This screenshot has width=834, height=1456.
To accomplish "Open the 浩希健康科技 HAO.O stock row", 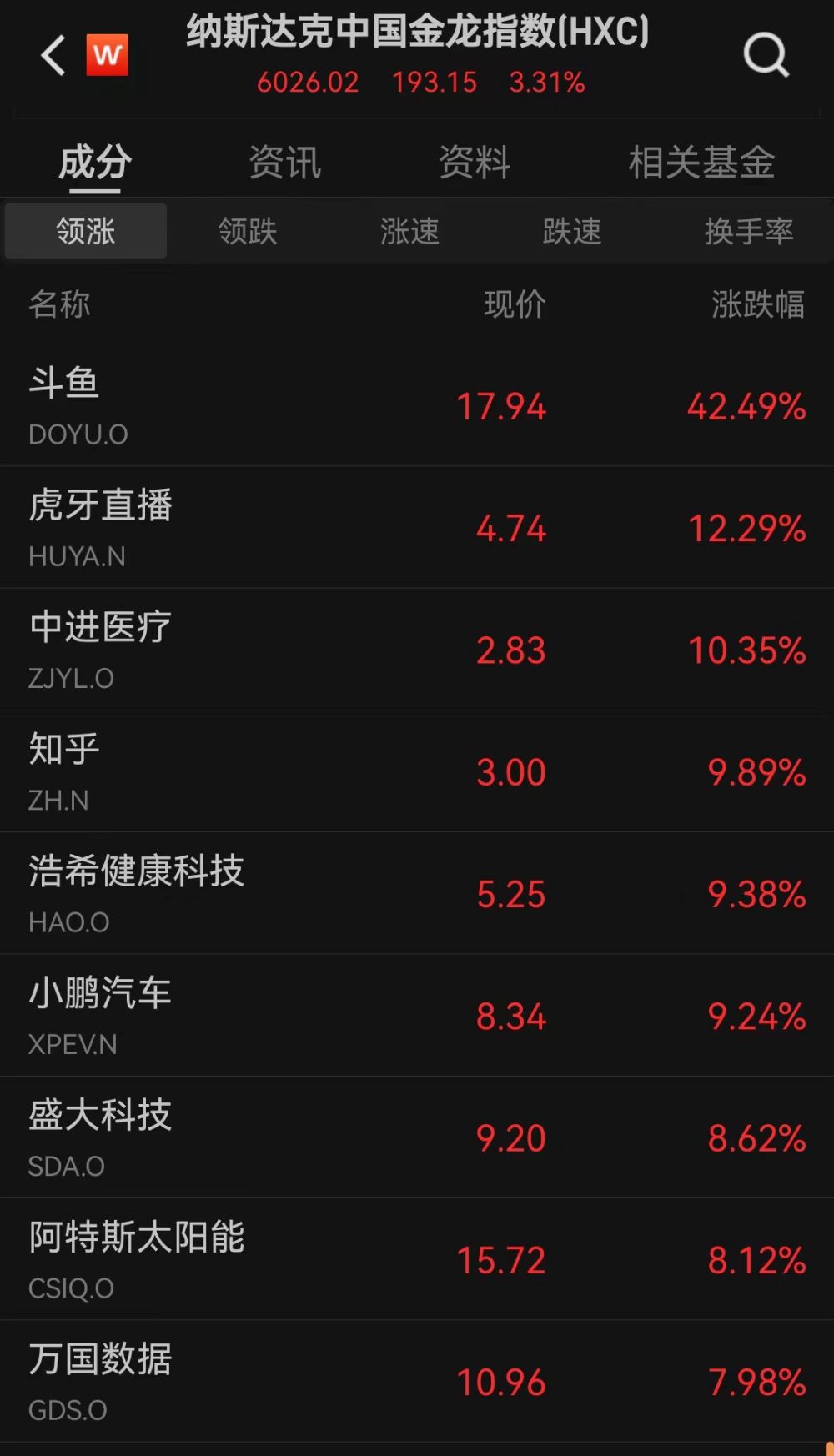I will [417, 893].
